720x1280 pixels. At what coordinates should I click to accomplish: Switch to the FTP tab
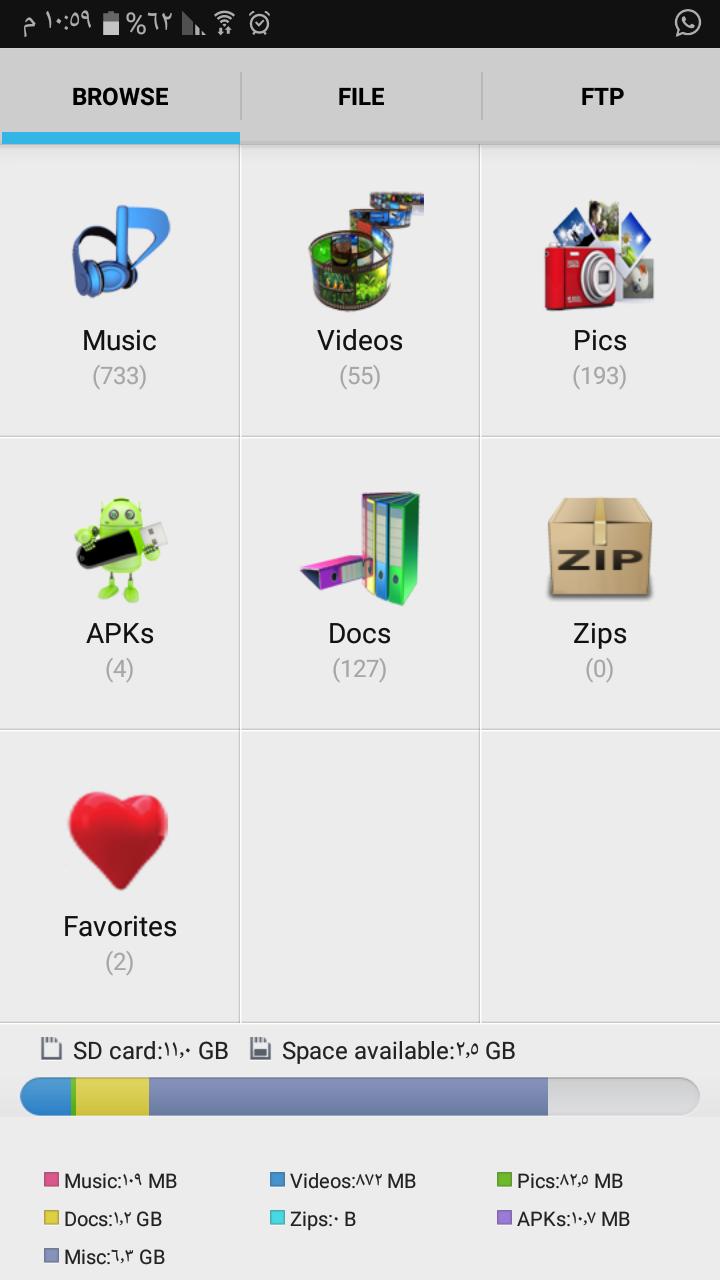pos(601,97)
